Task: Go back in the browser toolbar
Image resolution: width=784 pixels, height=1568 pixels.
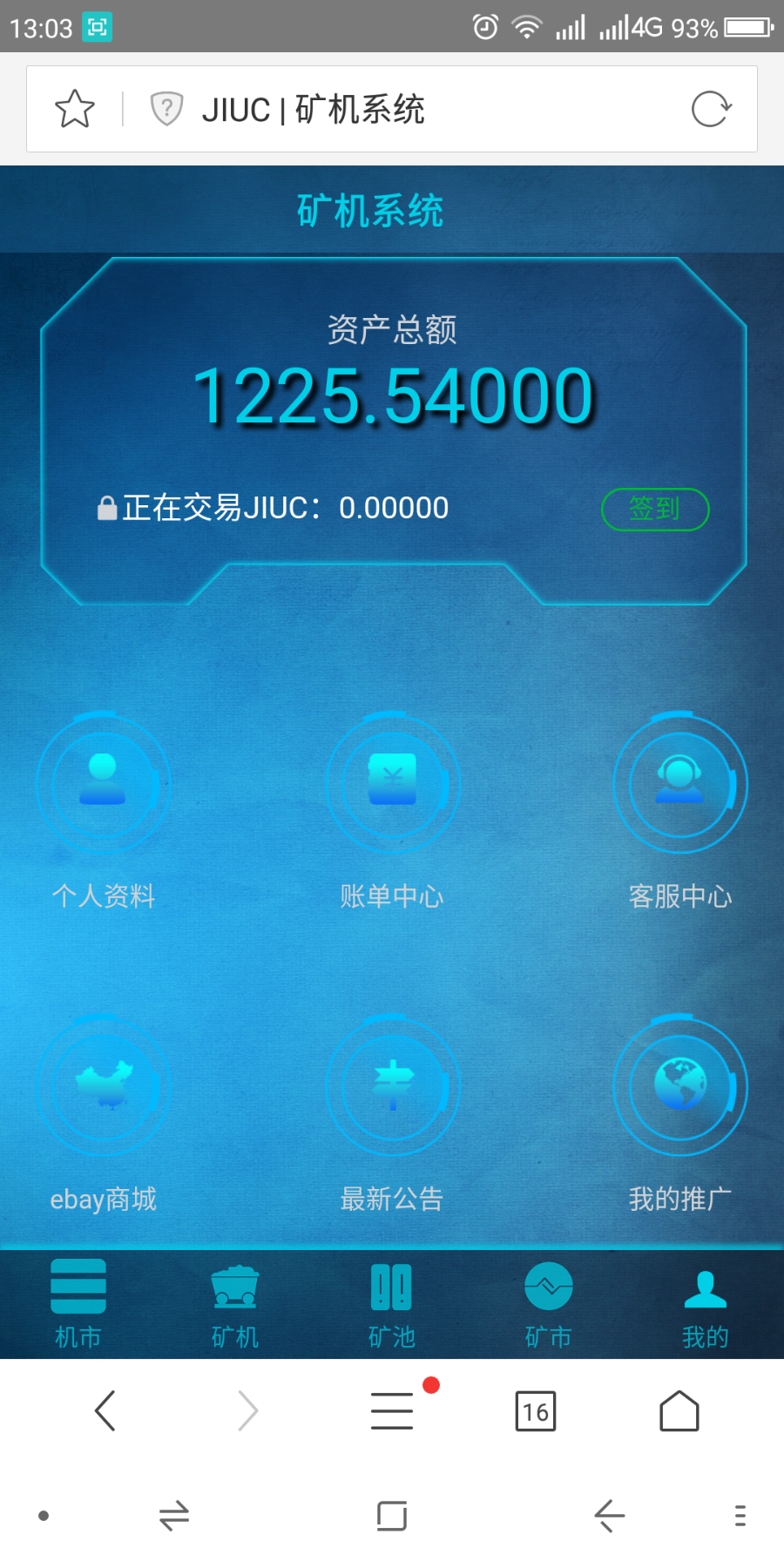Action: pyautogui.click(x=105, y=1411)
